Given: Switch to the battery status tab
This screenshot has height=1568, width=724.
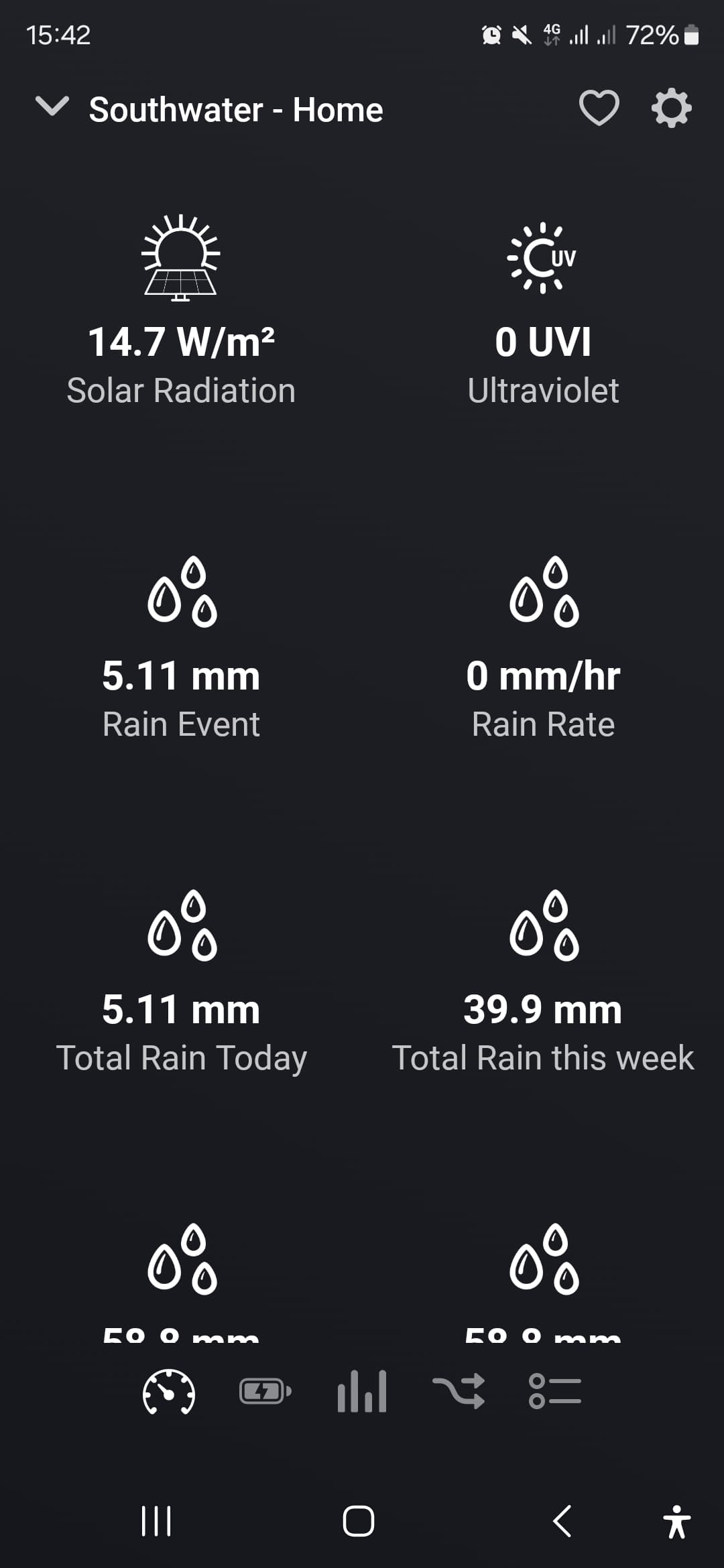Looking at the screenshot, I should point(265,1392).
